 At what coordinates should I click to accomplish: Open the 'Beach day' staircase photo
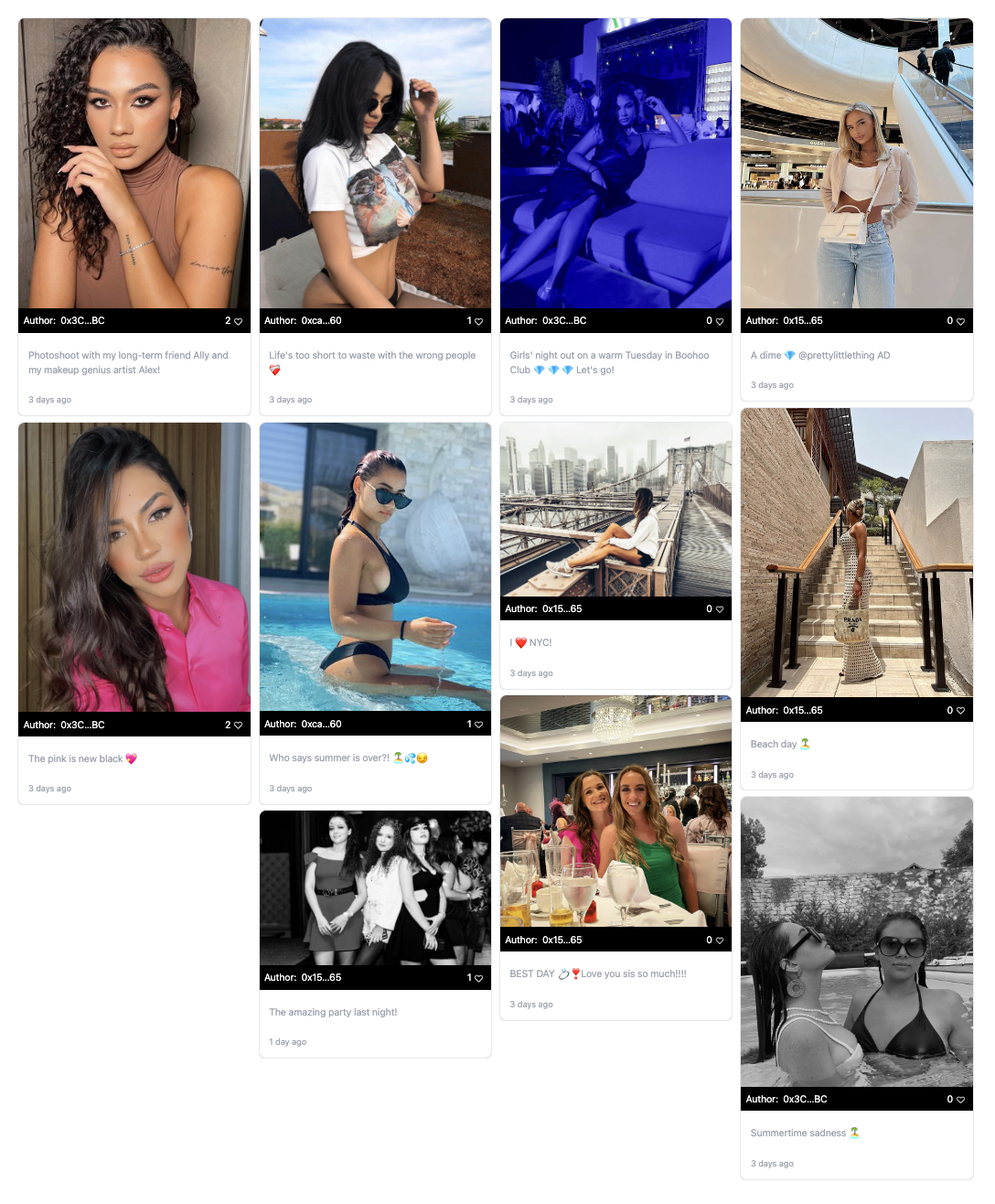(856, 553)
